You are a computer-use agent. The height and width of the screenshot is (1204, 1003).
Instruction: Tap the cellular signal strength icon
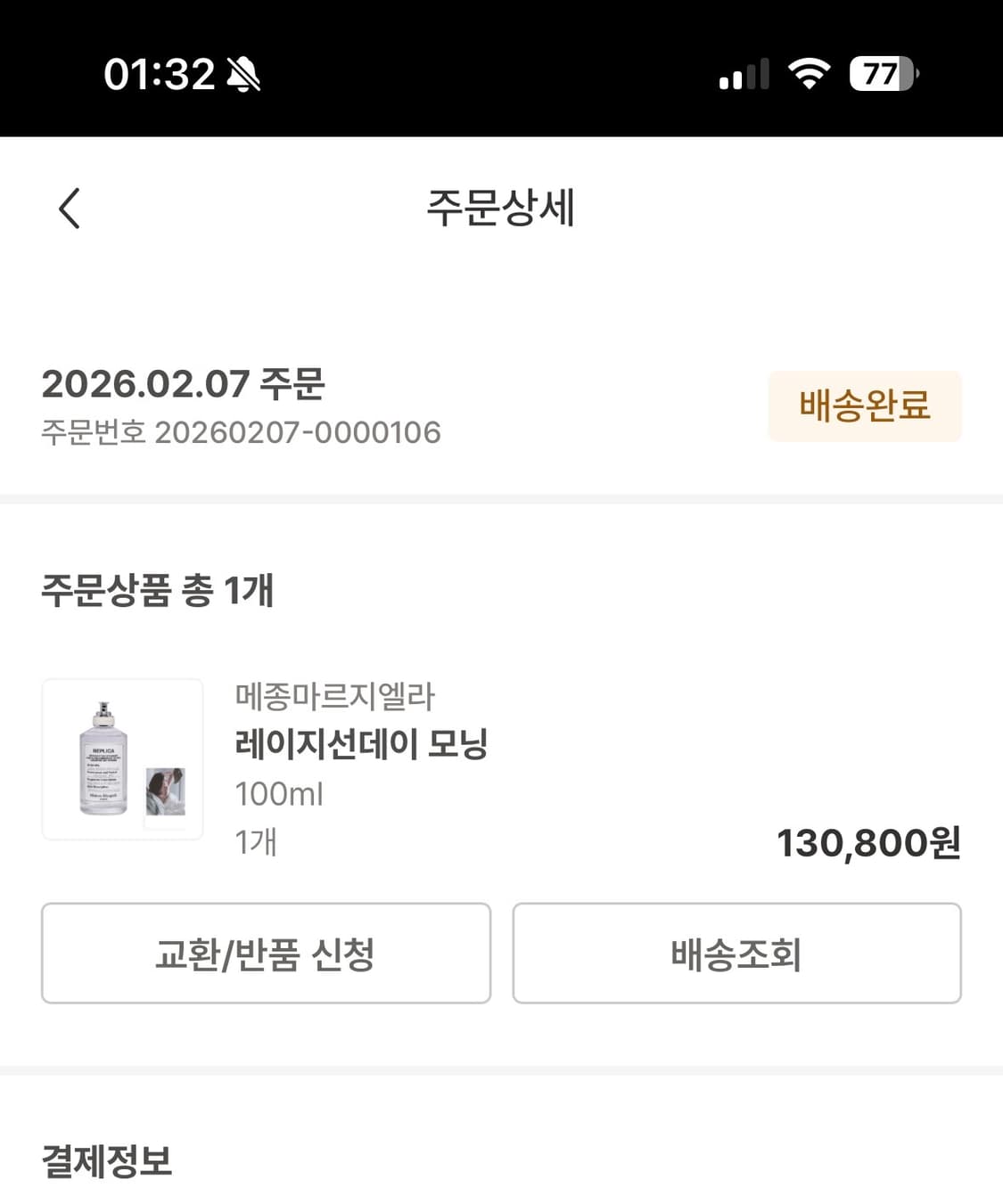(743, 75)
